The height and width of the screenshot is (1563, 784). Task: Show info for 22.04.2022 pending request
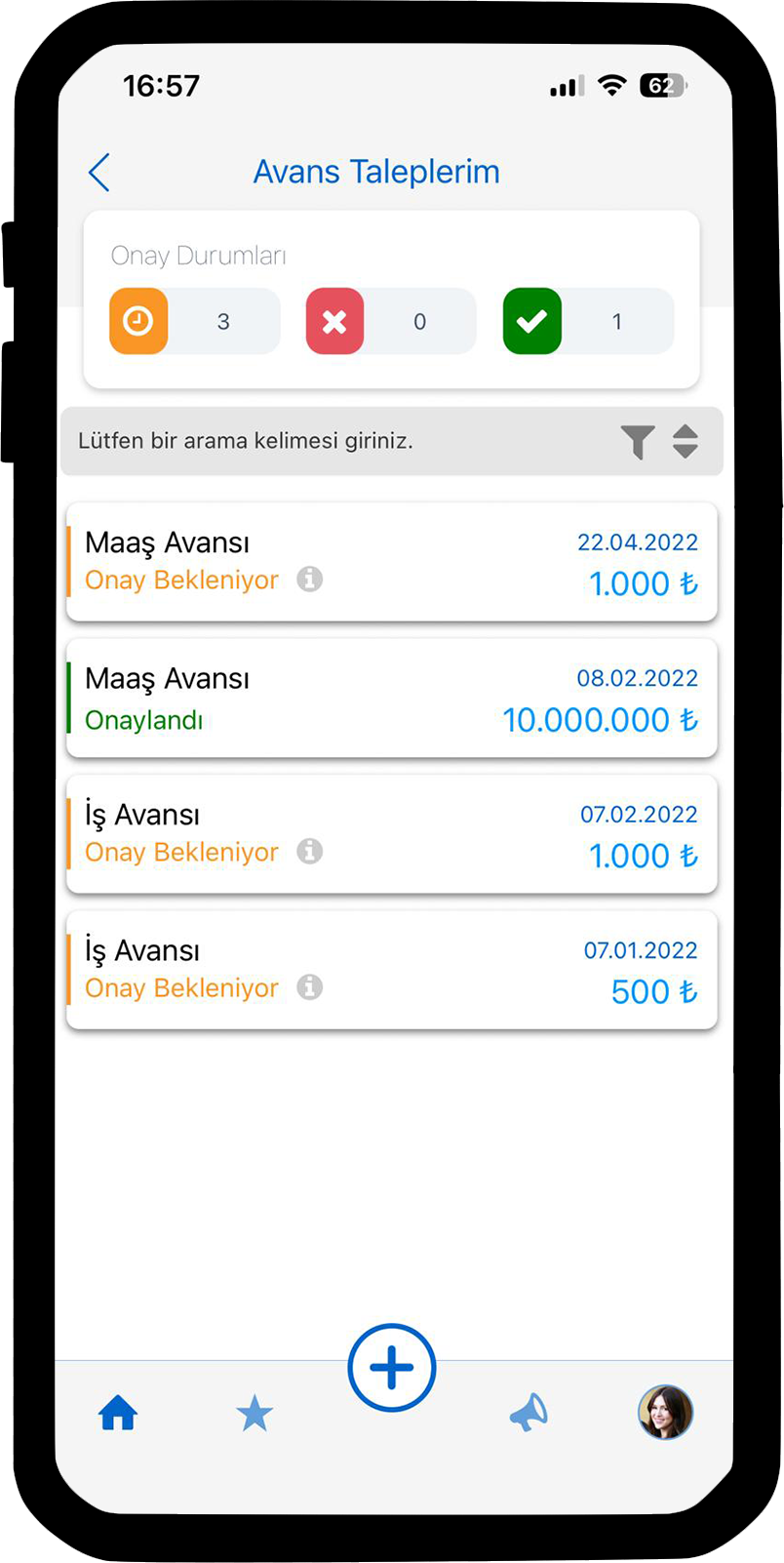pyautogui.click(x=310, y=580)
